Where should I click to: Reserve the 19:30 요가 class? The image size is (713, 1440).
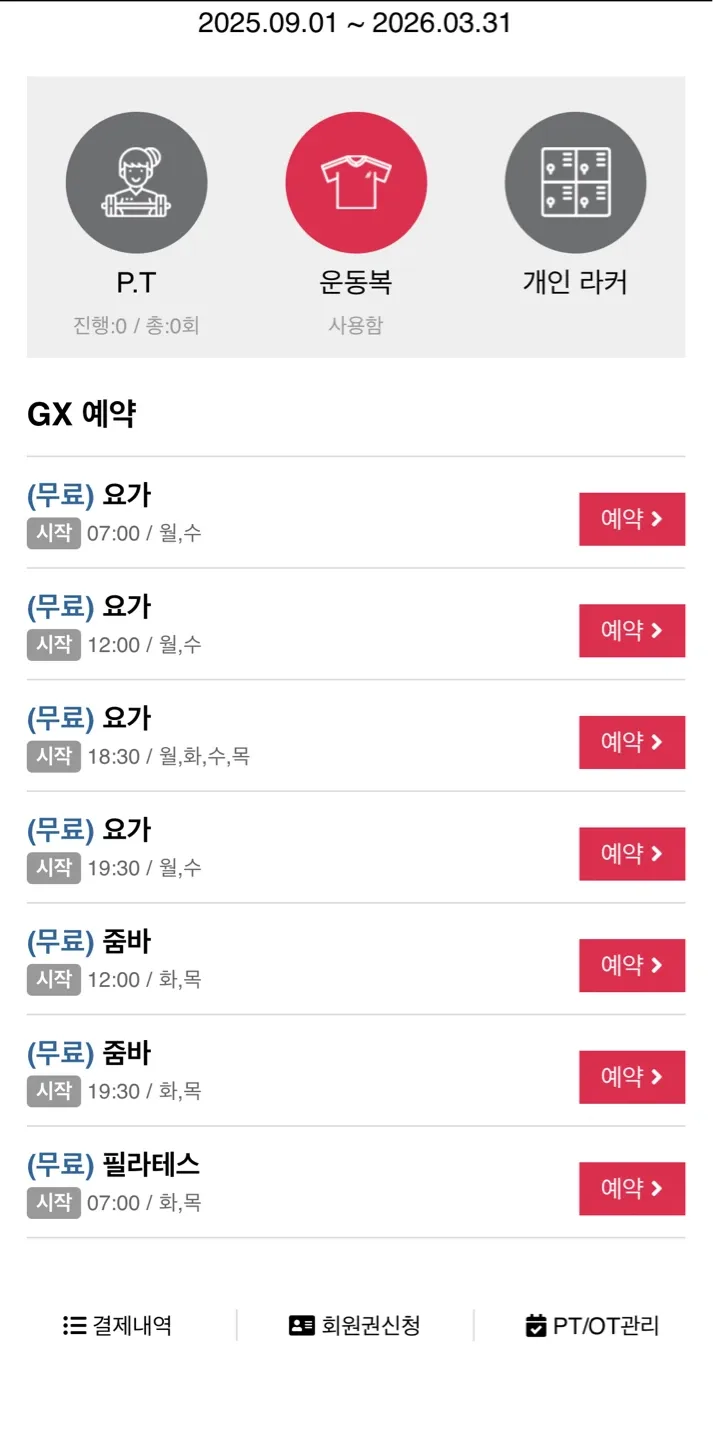click(x=631, y=854)
